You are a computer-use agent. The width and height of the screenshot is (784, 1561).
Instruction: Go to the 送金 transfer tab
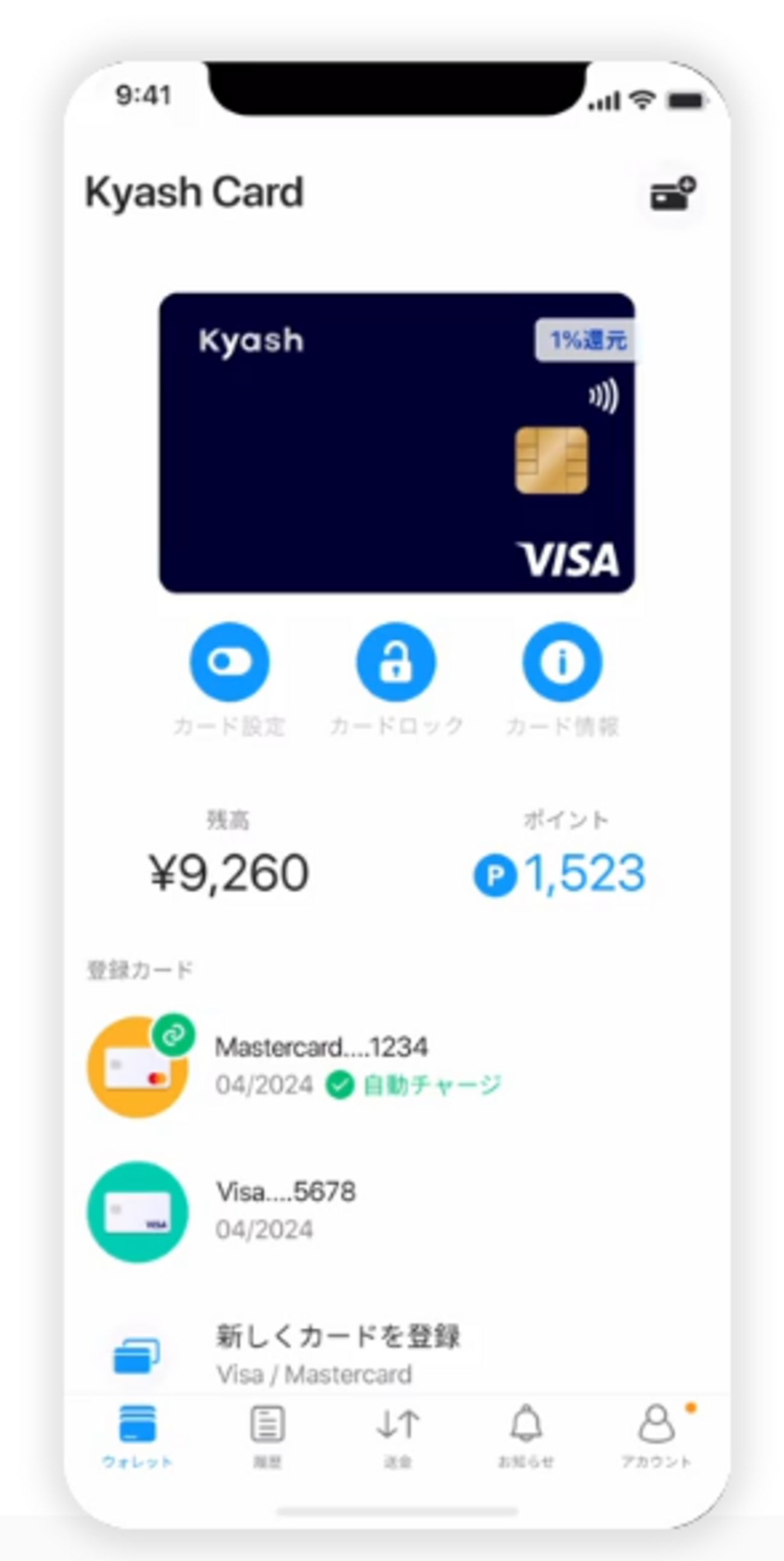tap(397, 1436)
